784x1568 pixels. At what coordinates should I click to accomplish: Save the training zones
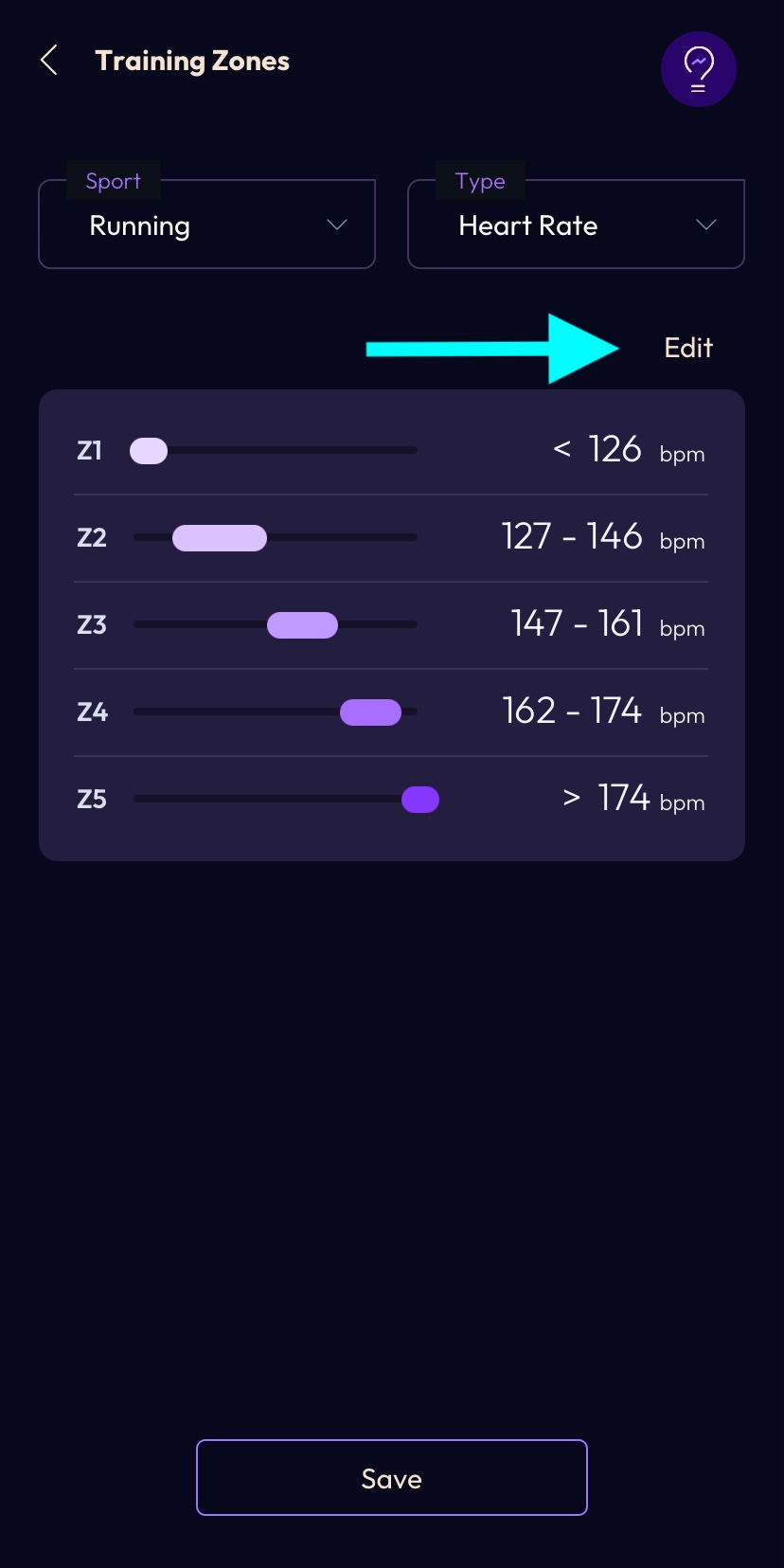392,1478
